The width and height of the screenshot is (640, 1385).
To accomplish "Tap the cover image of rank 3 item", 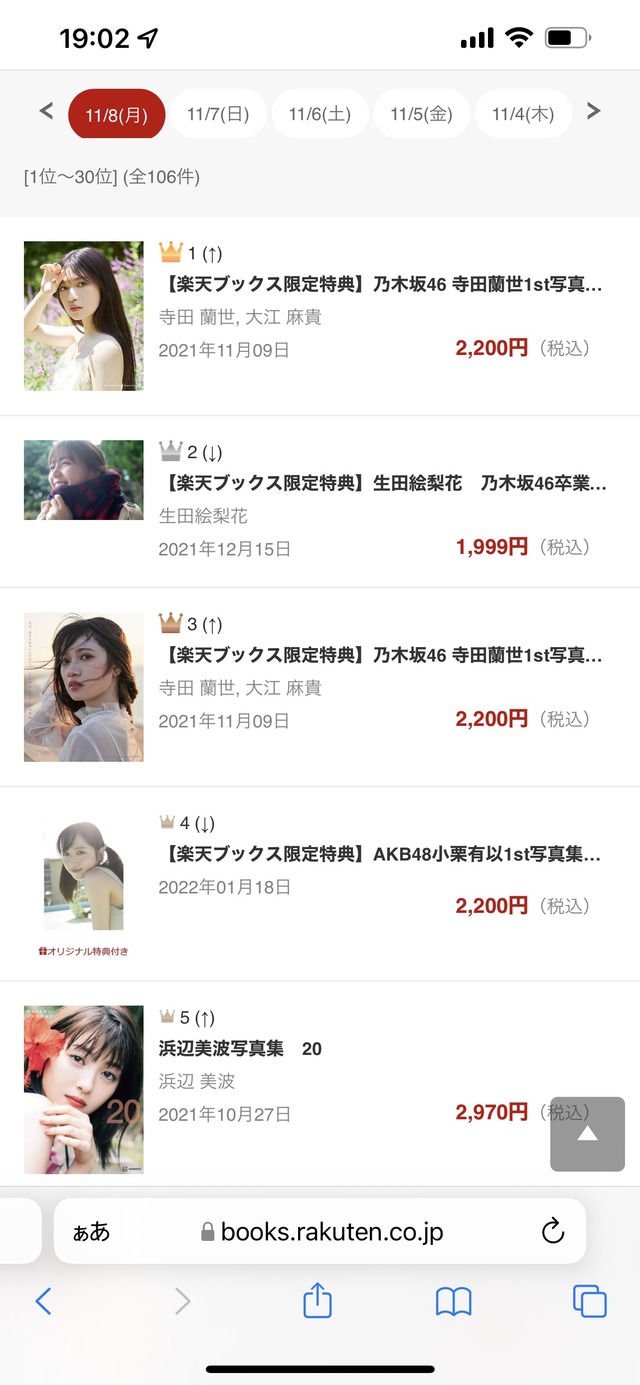I will pos(84,687).
